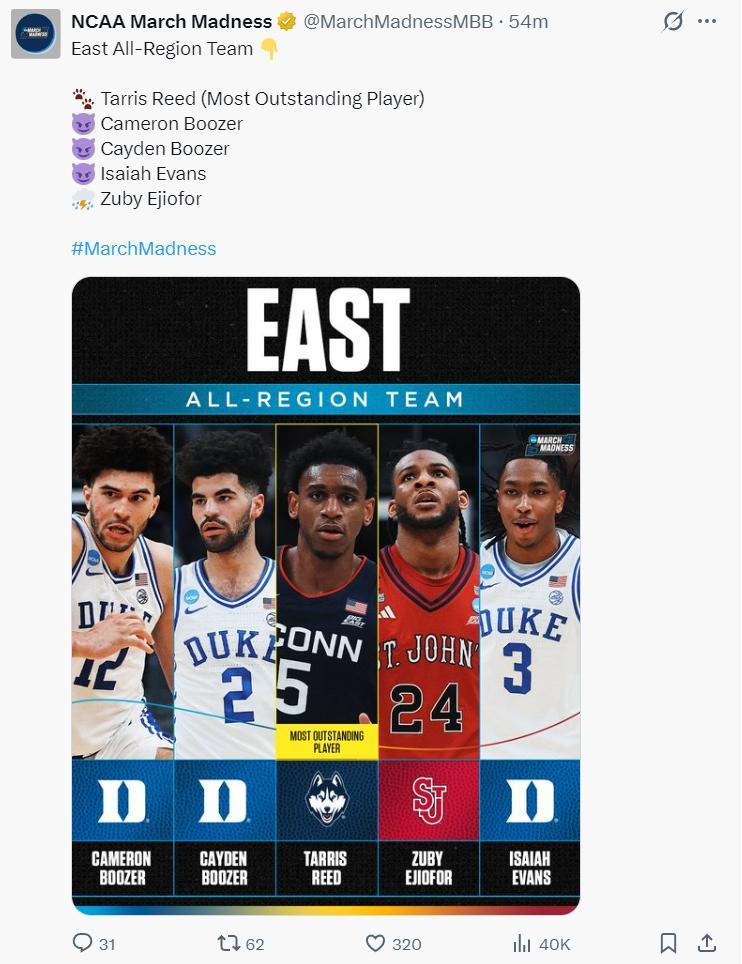View the East All-Region Team image
The height and width of the screenshot is (964, 742).
[x=326, y=595]
